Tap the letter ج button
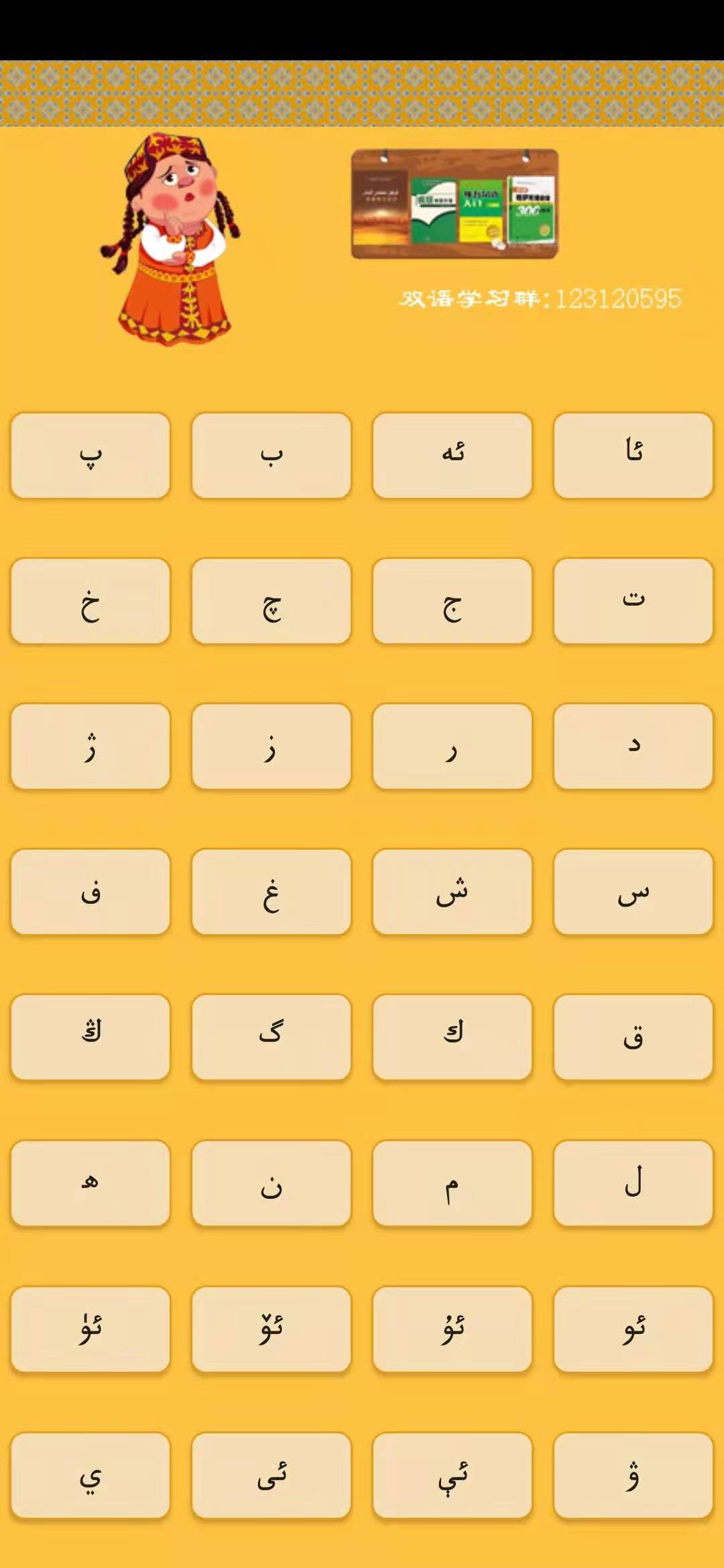The height and width of the screenshot is (1568, 724). click(x=452, y=601)
